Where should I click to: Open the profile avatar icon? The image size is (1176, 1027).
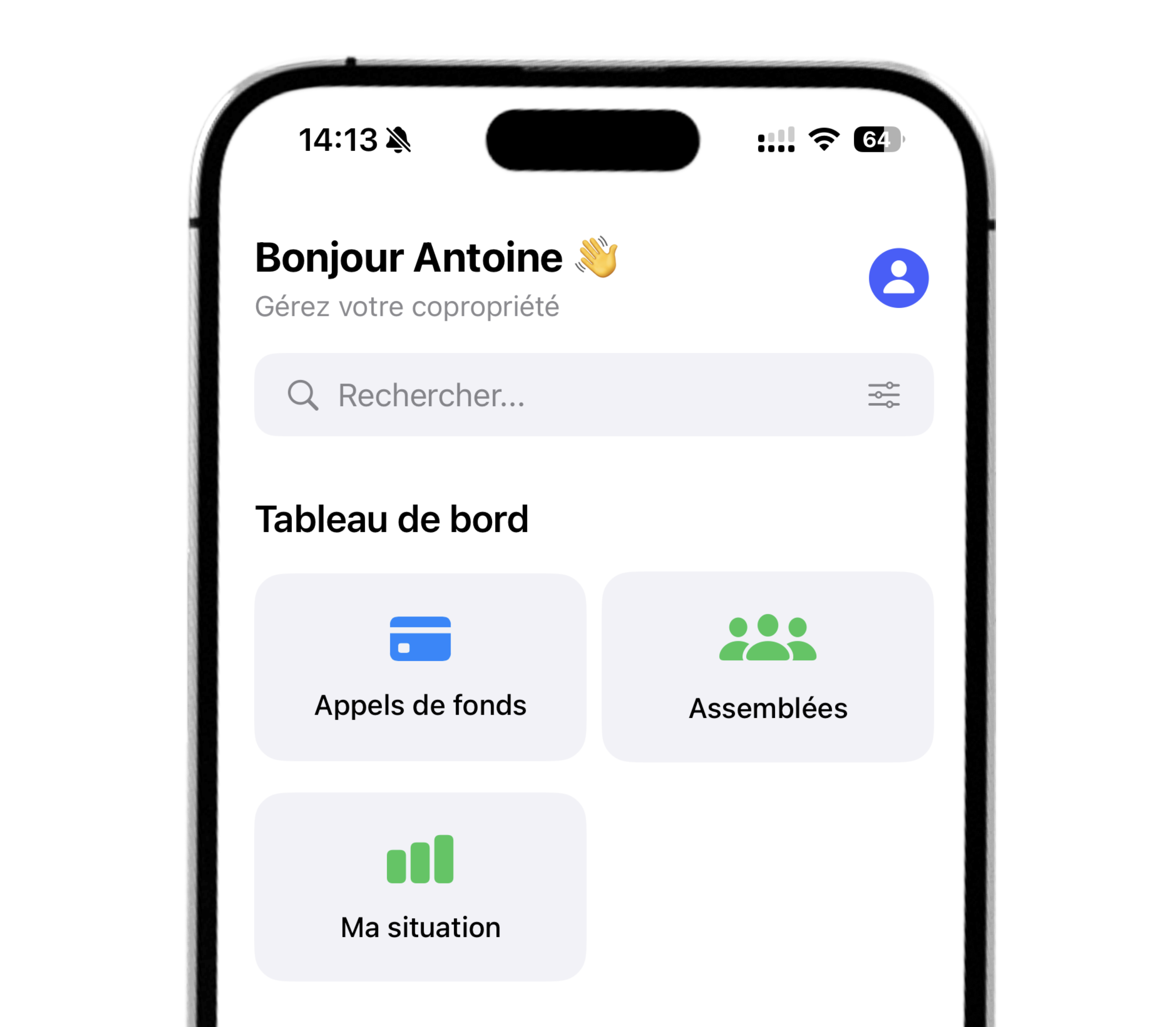coord(898,278)
